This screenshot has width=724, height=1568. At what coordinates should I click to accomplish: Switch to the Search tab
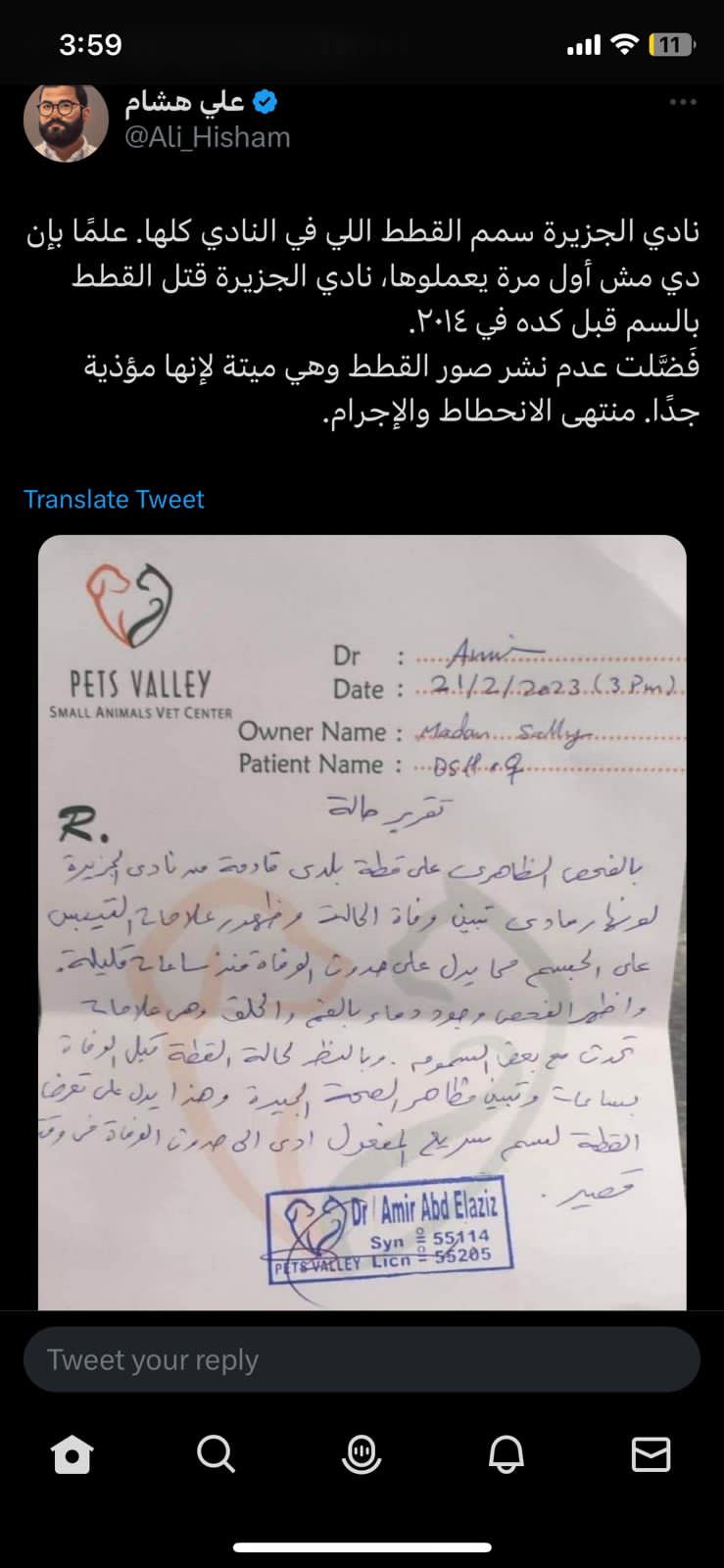click(x=217, y=1454)
